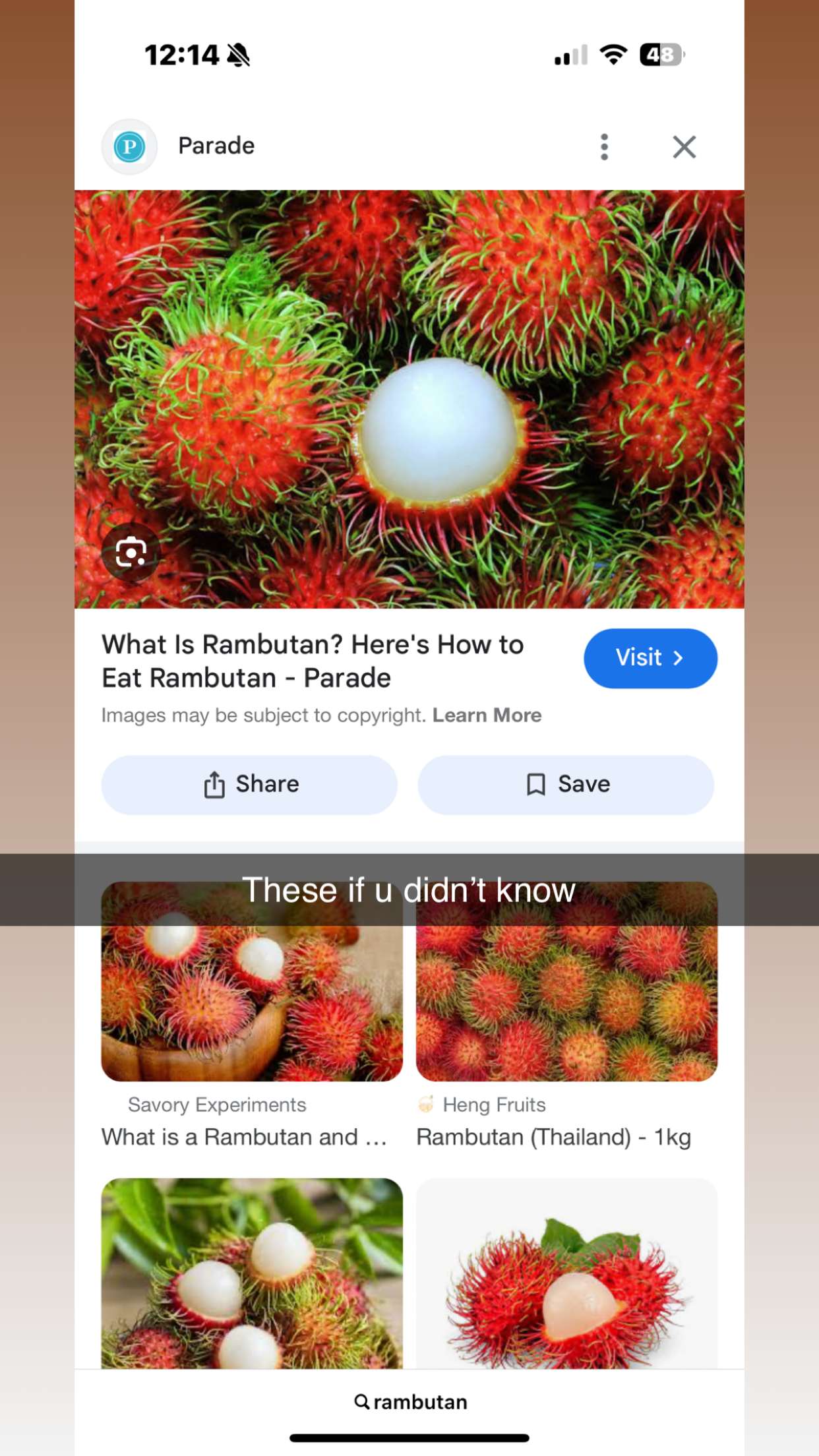This screenshot has height=1456, width=819.
Task: Tap the bookmark icon next to Save
Action: point(535,783)
